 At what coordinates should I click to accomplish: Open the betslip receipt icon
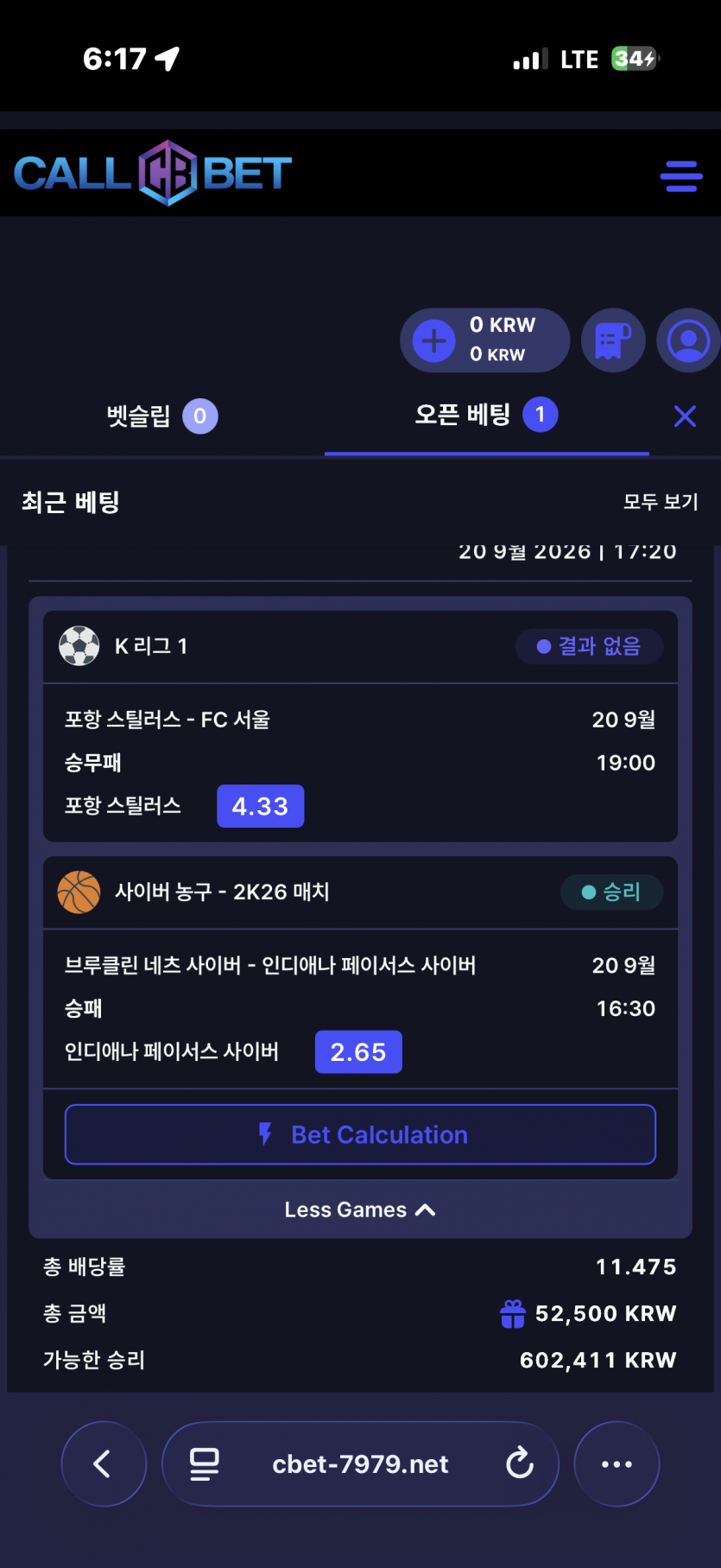coord(613,340)
